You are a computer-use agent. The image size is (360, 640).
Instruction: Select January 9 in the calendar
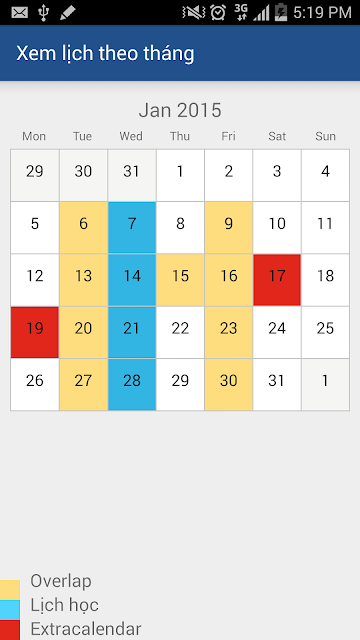(x=229, y=227)
